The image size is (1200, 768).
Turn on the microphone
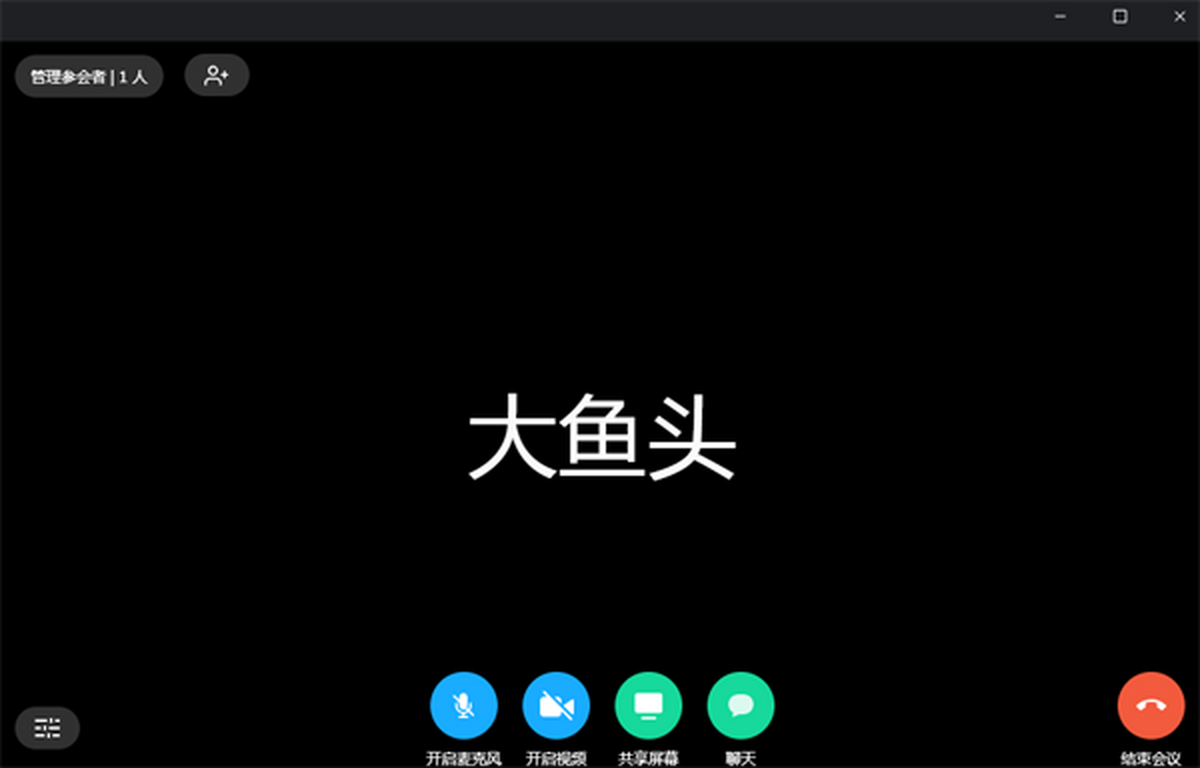[x=463, y=706]
